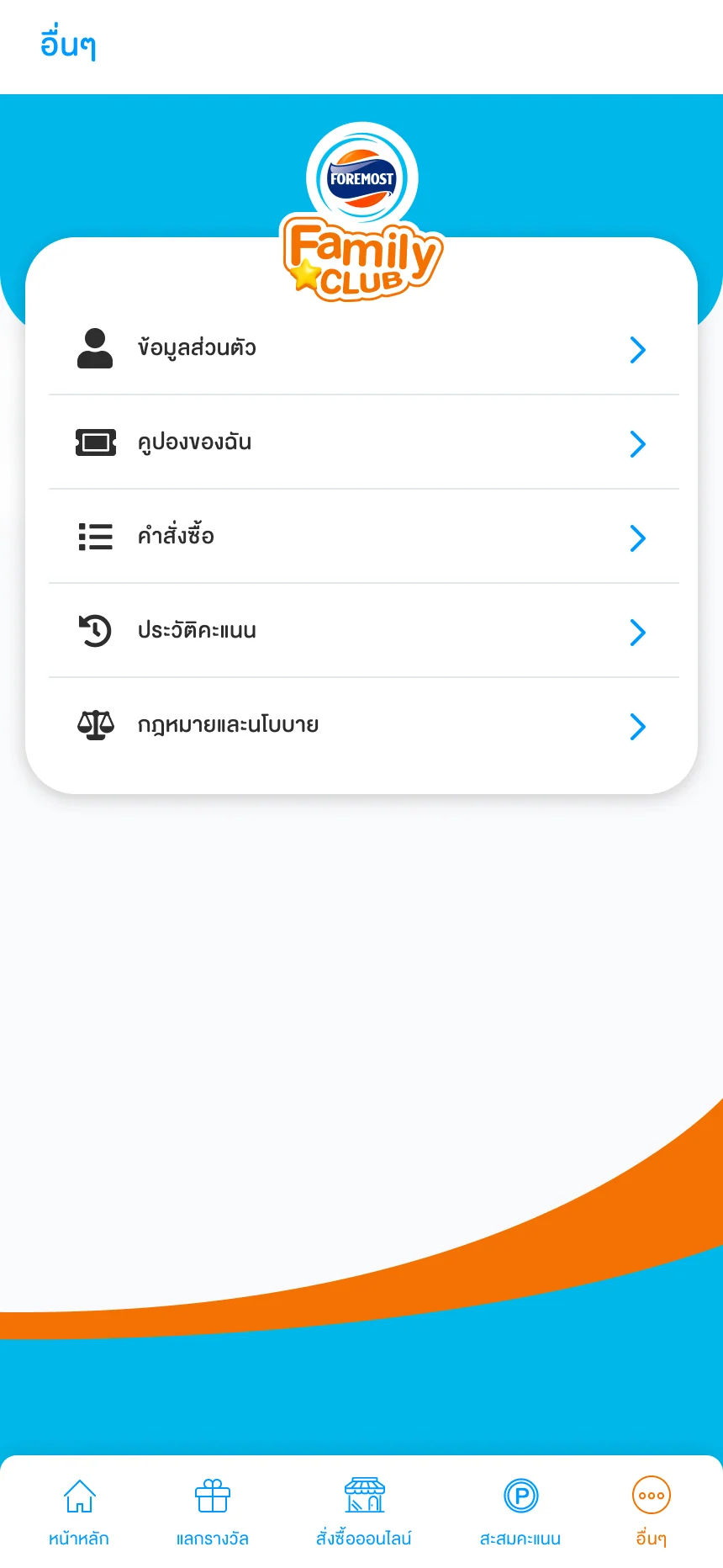Switch to สั่งซื้อออนไลน์ online shop tab
Screen dimensions: 723x1568
pyautogui.click(x=364, y=1512)
